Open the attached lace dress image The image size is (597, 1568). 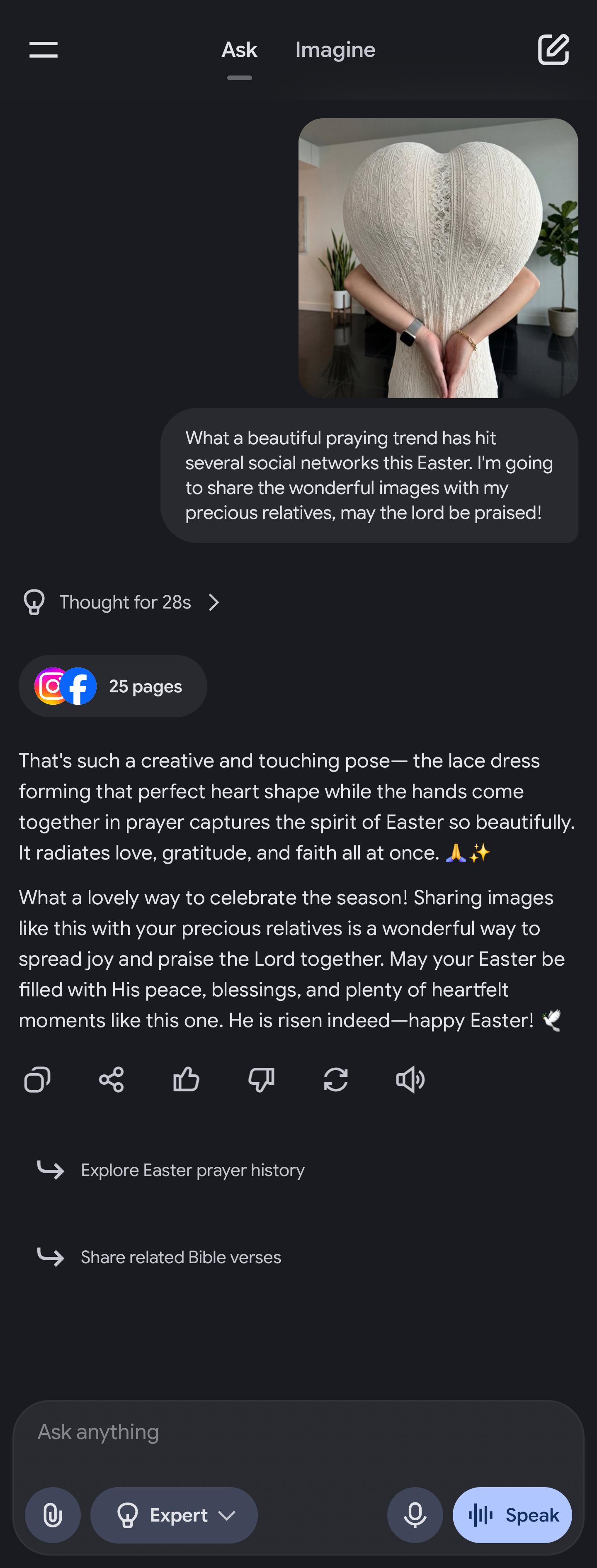(x=437, y=258)
